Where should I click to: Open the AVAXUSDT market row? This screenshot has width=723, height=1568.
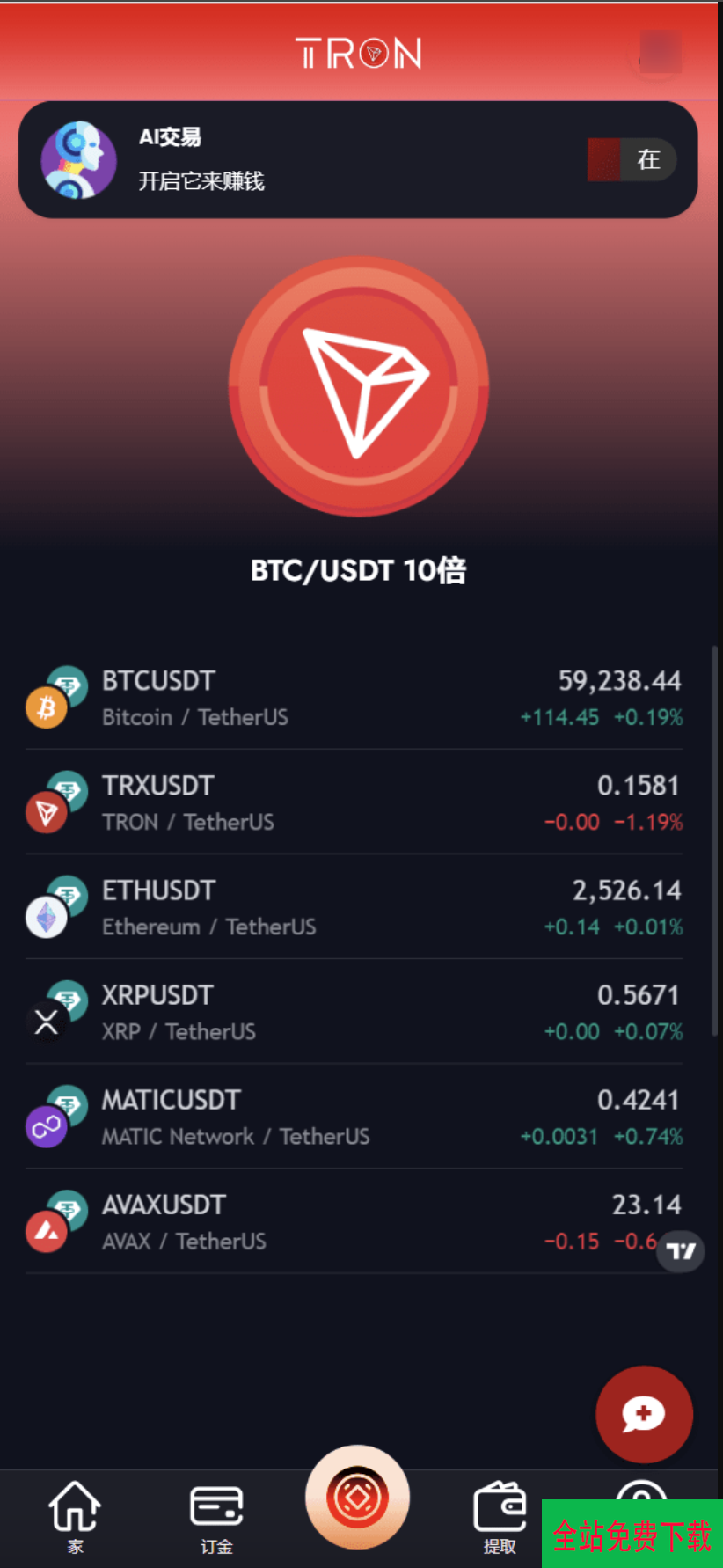point(354,1221)
